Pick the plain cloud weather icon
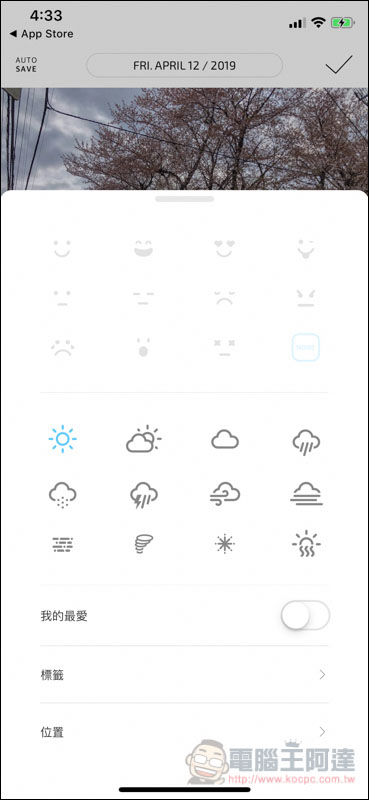 225,439
